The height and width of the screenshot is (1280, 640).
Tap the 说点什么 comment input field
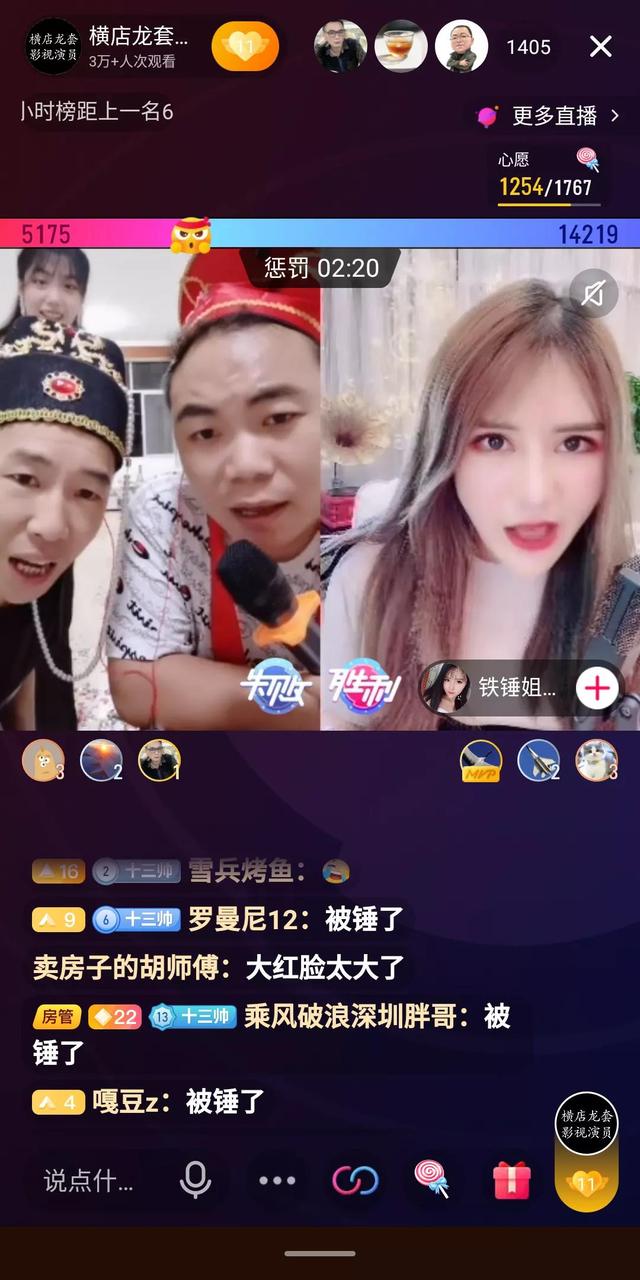pyautogui.click(x=88, y=1181)
